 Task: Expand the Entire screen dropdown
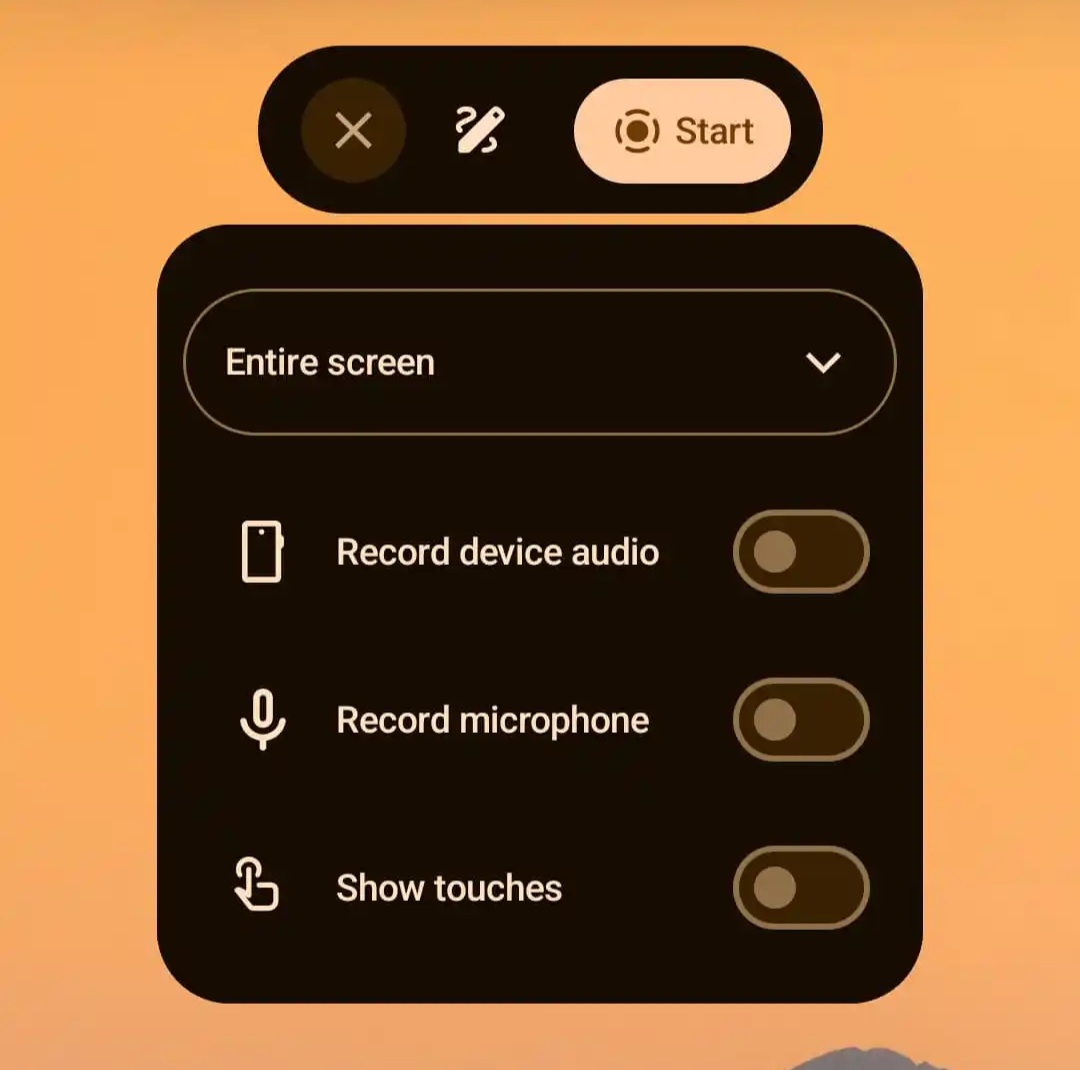pos(540,362)
